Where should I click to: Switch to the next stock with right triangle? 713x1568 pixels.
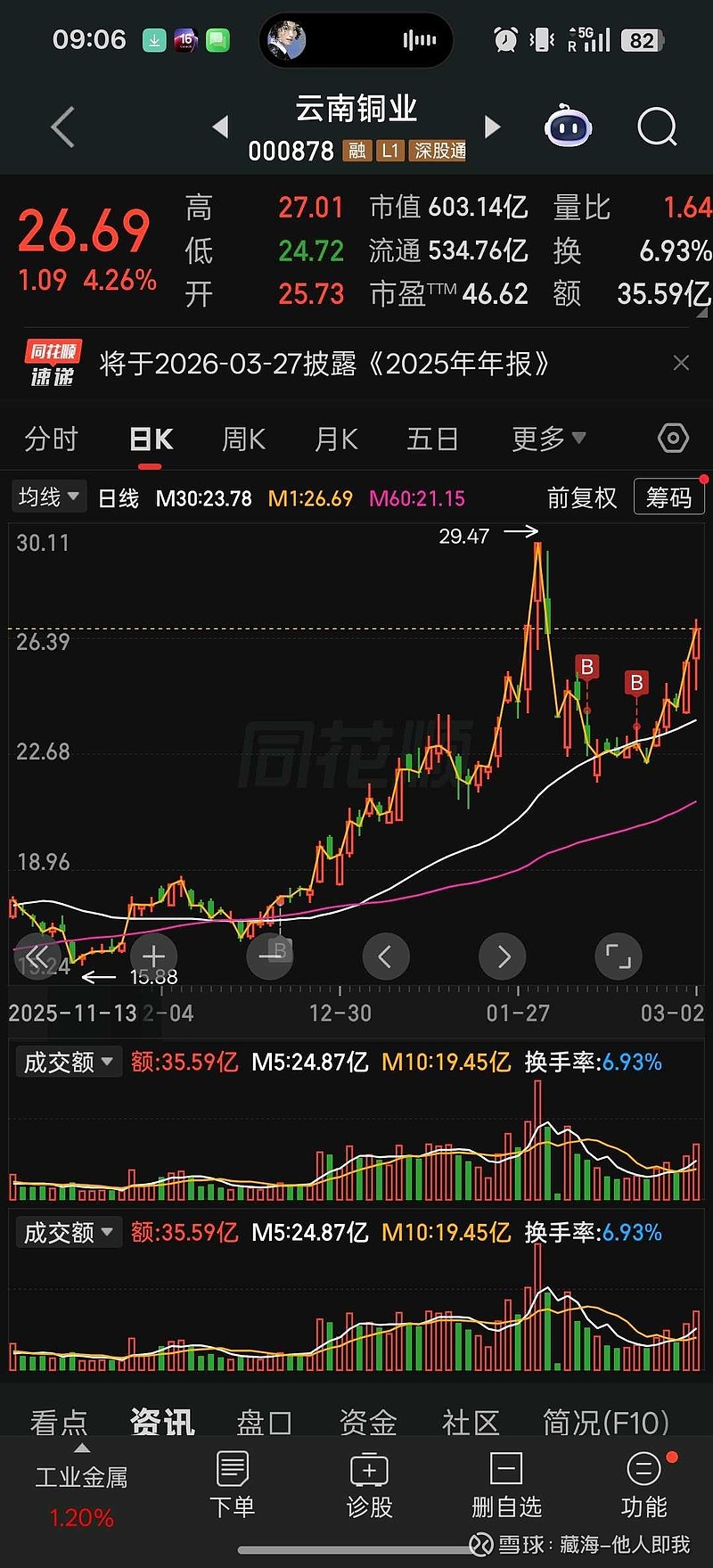492,127
